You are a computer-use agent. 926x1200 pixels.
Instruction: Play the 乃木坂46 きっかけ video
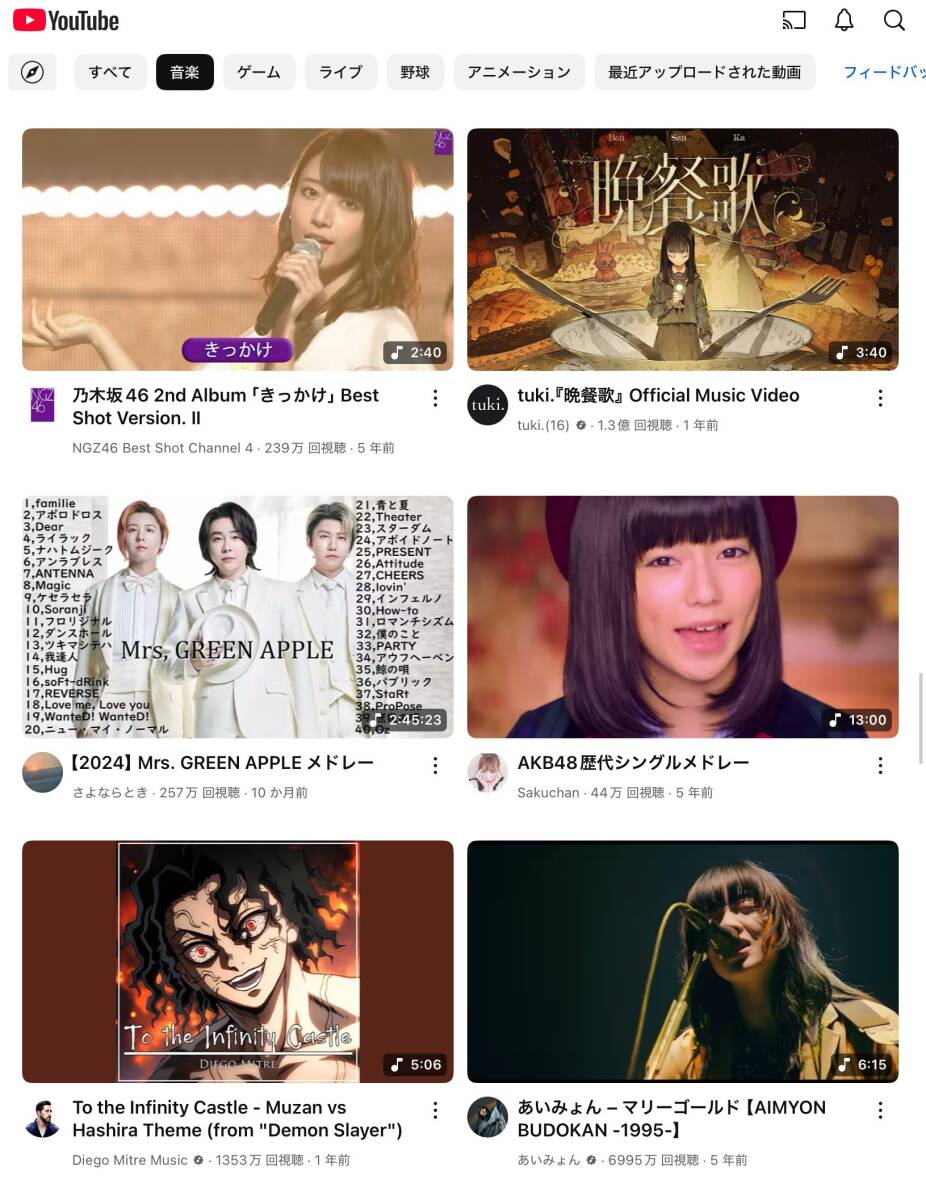[x=237, y=249]
